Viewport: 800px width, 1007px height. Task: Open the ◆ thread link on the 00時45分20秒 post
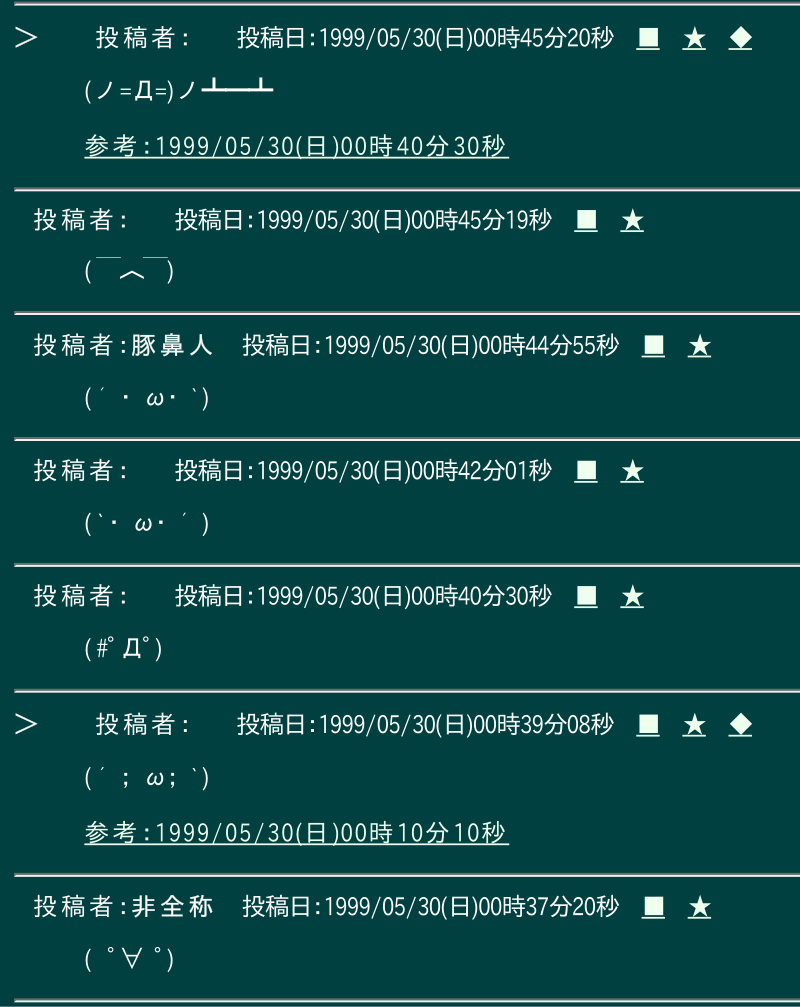pos(740,39)
